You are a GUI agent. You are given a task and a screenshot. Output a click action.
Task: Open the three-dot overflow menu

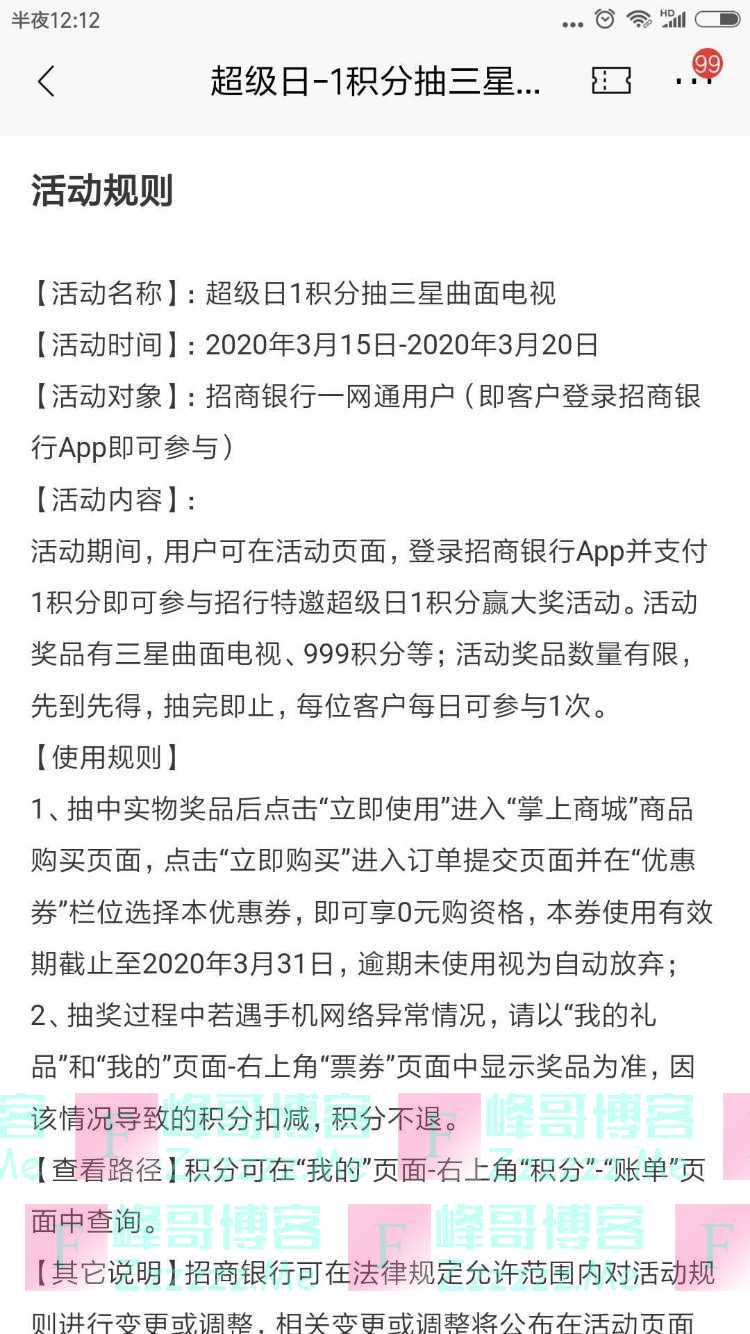[694, 81]
